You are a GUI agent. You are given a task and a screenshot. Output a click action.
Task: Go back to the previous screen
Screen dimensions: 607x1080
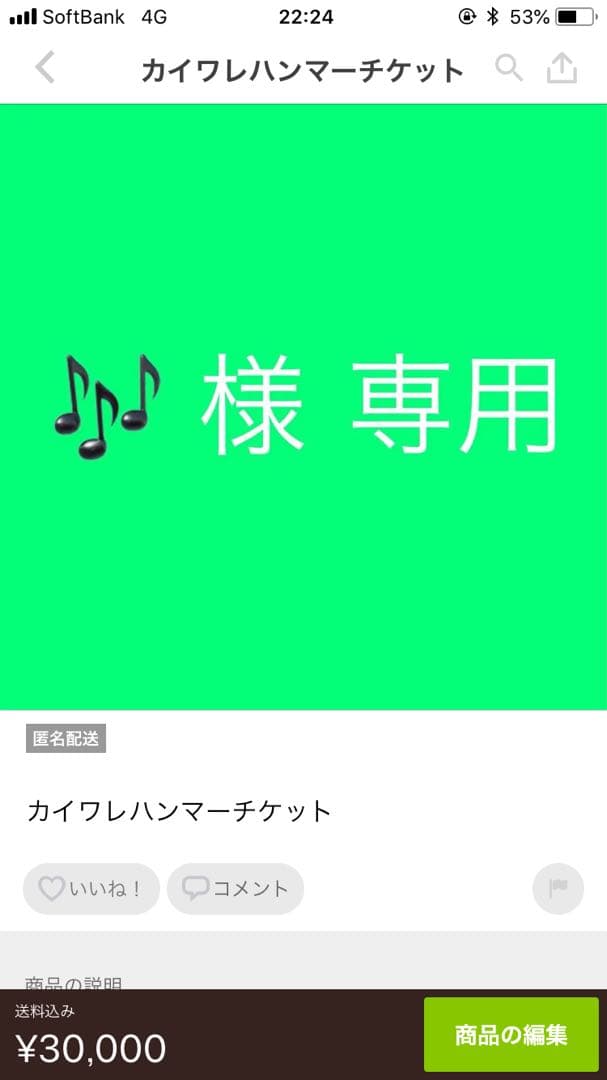[45, 69]
